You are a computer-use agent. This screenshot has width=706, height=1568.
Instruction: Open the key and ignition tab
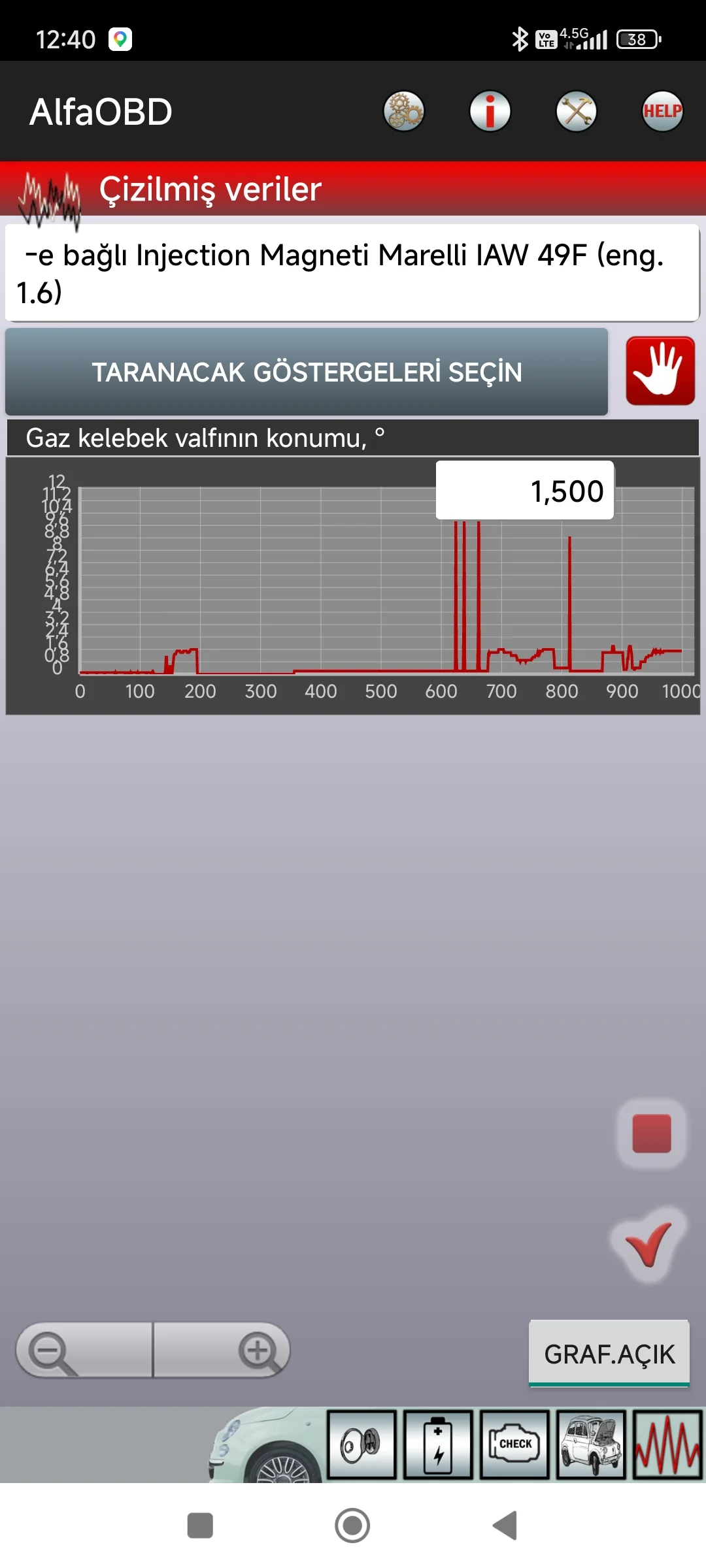tap(361, 1445)
